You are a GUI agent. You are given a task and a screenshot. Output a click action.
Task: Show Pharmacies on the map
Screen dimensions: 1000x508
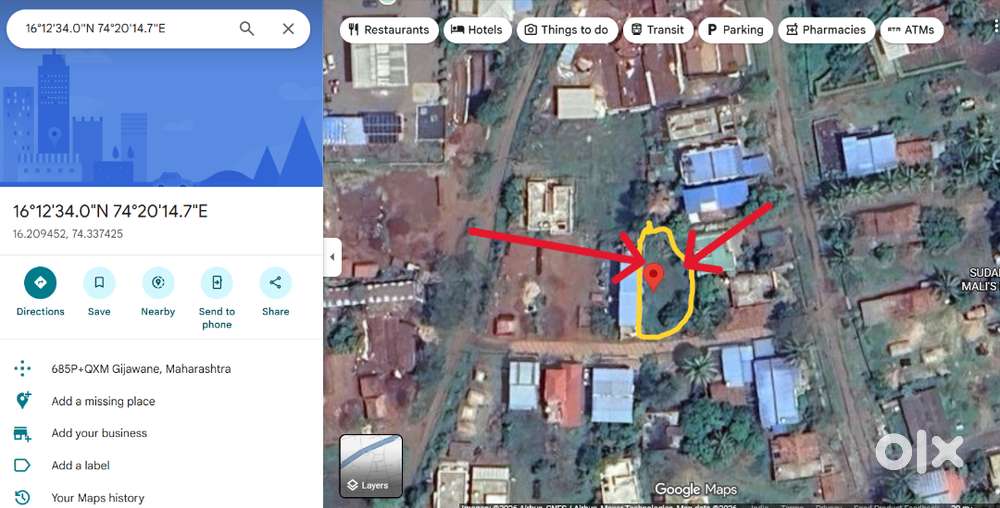tap(826, 30)
